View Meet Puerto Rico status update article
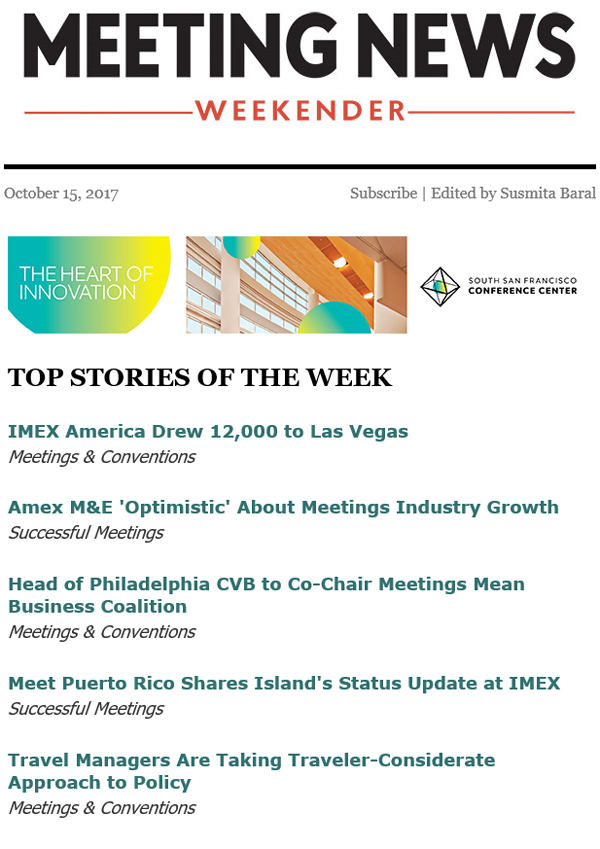This screenshot has height=849, width=600. coord(283,684)
